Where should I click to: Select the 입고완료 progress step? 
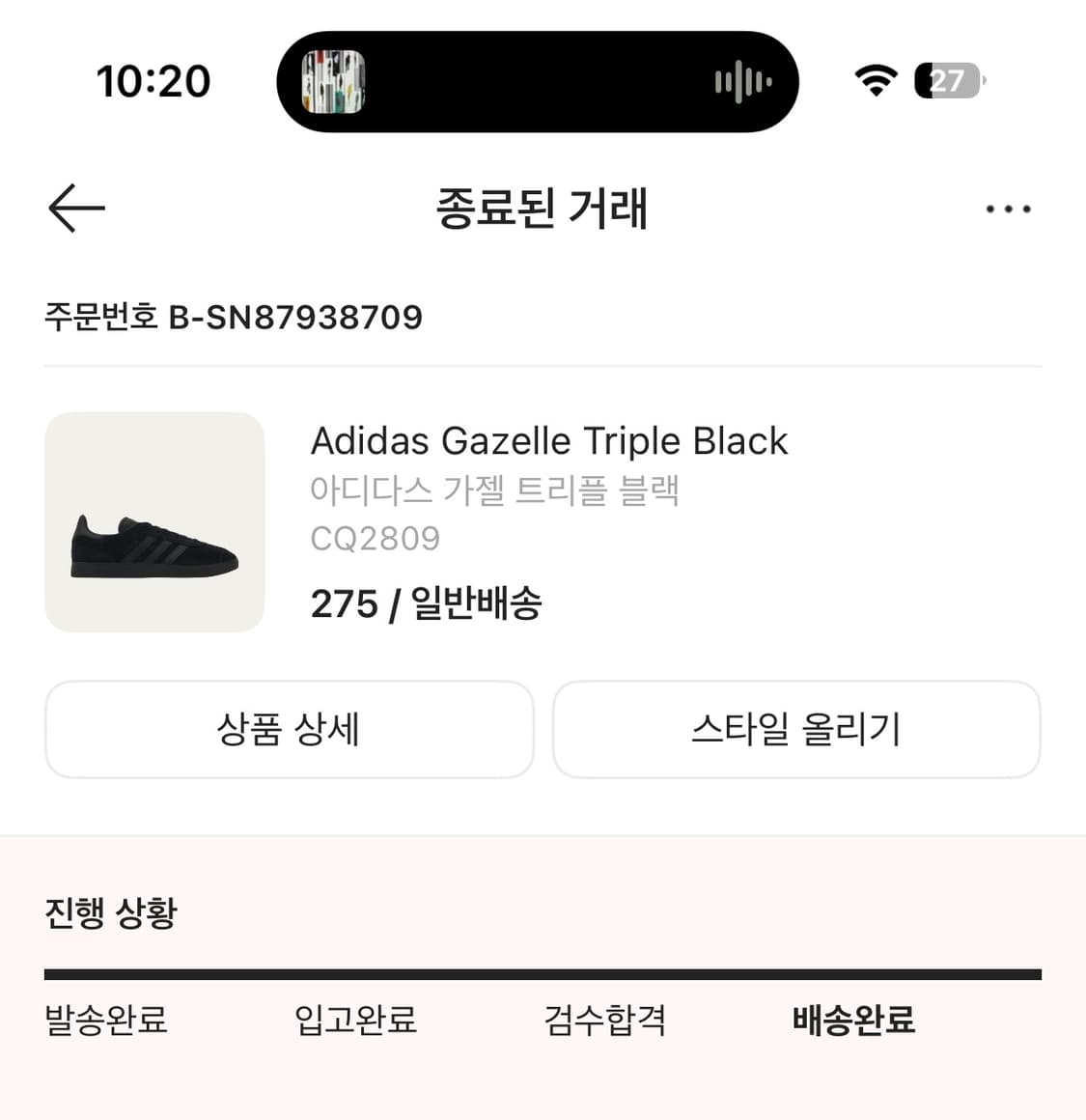(x=355, y=1020)
